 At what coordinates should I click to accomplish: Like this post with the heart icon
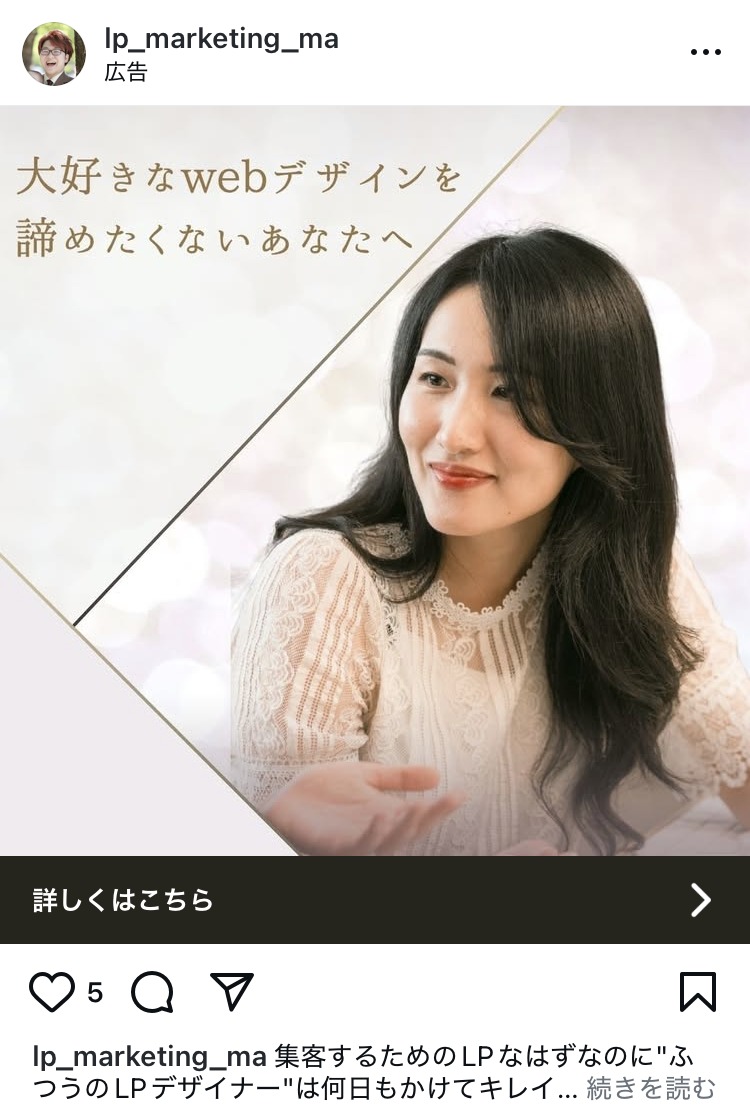coord(52,992)
